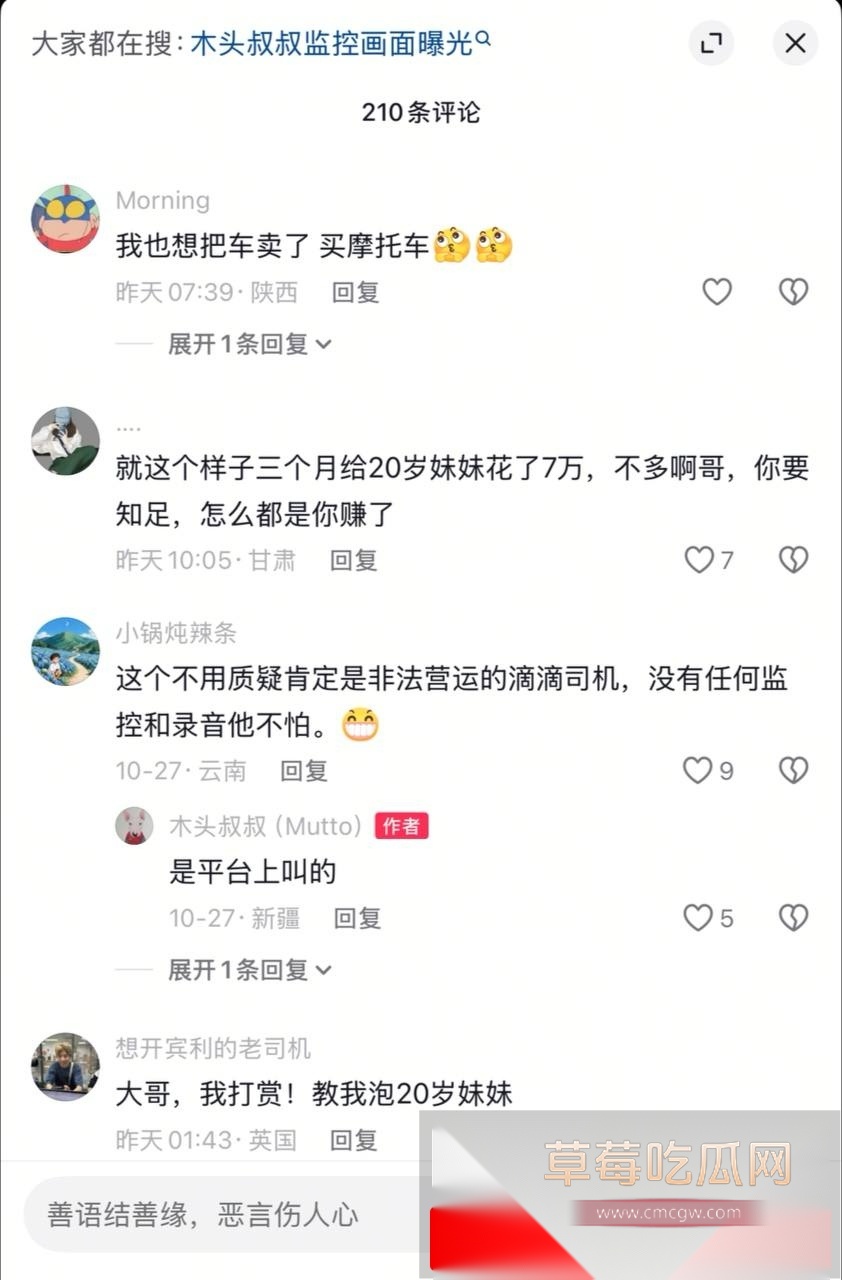Dislike Morning's comment about 摩托车
This screenshot has width=842, height=1280.
(793, 292)
